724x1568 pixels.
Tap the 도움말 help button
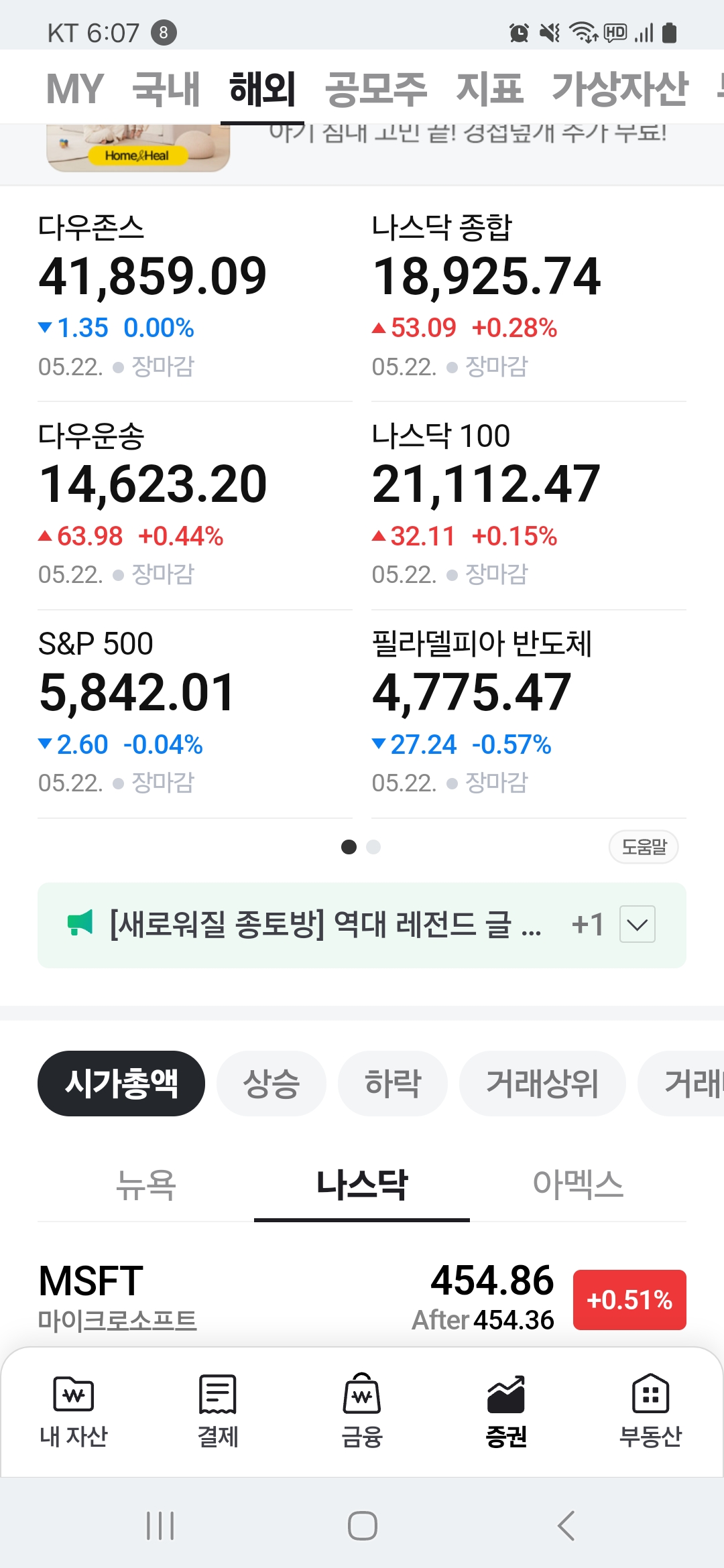coord(644,847)
